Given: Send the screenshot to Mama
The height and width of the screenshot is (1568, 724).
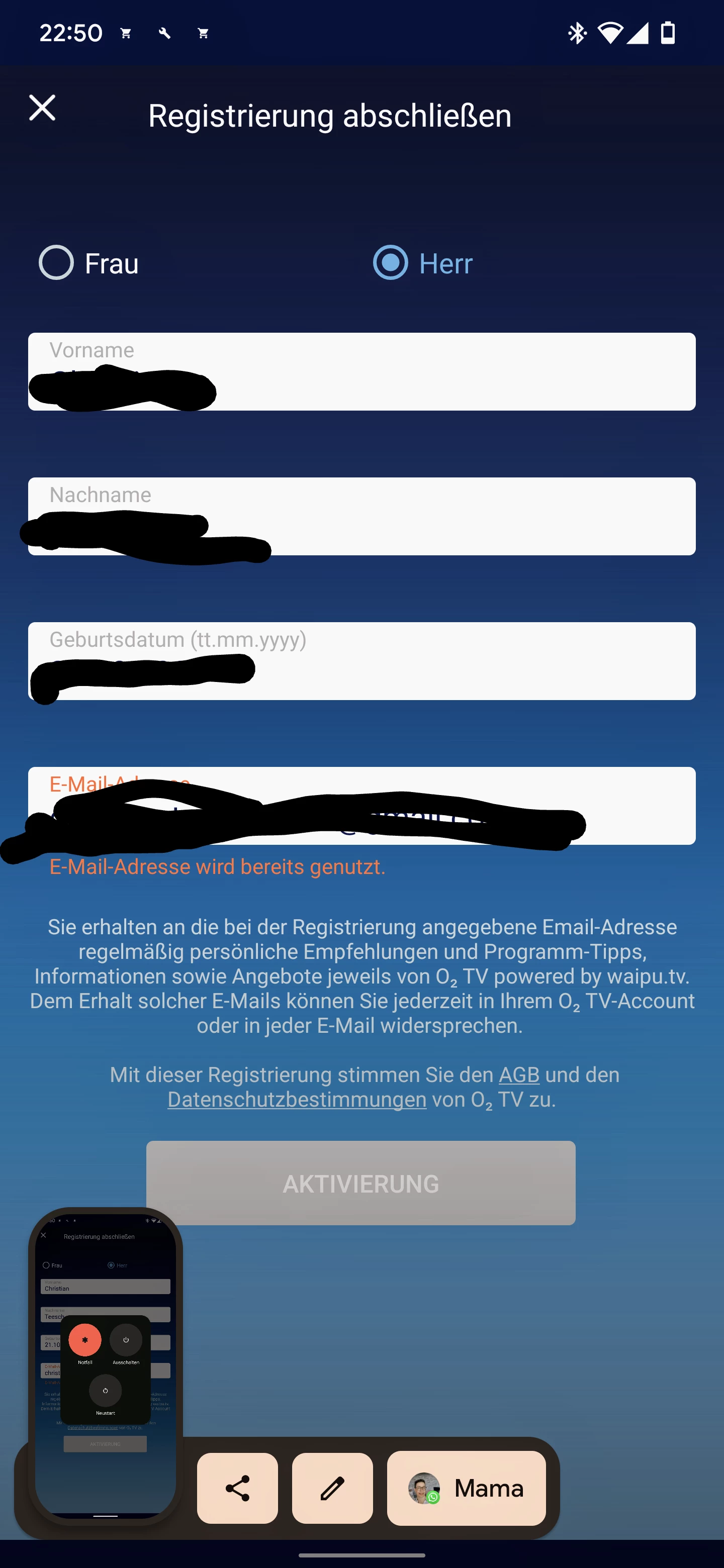Looking at the screenshot, I should 467,1488.
